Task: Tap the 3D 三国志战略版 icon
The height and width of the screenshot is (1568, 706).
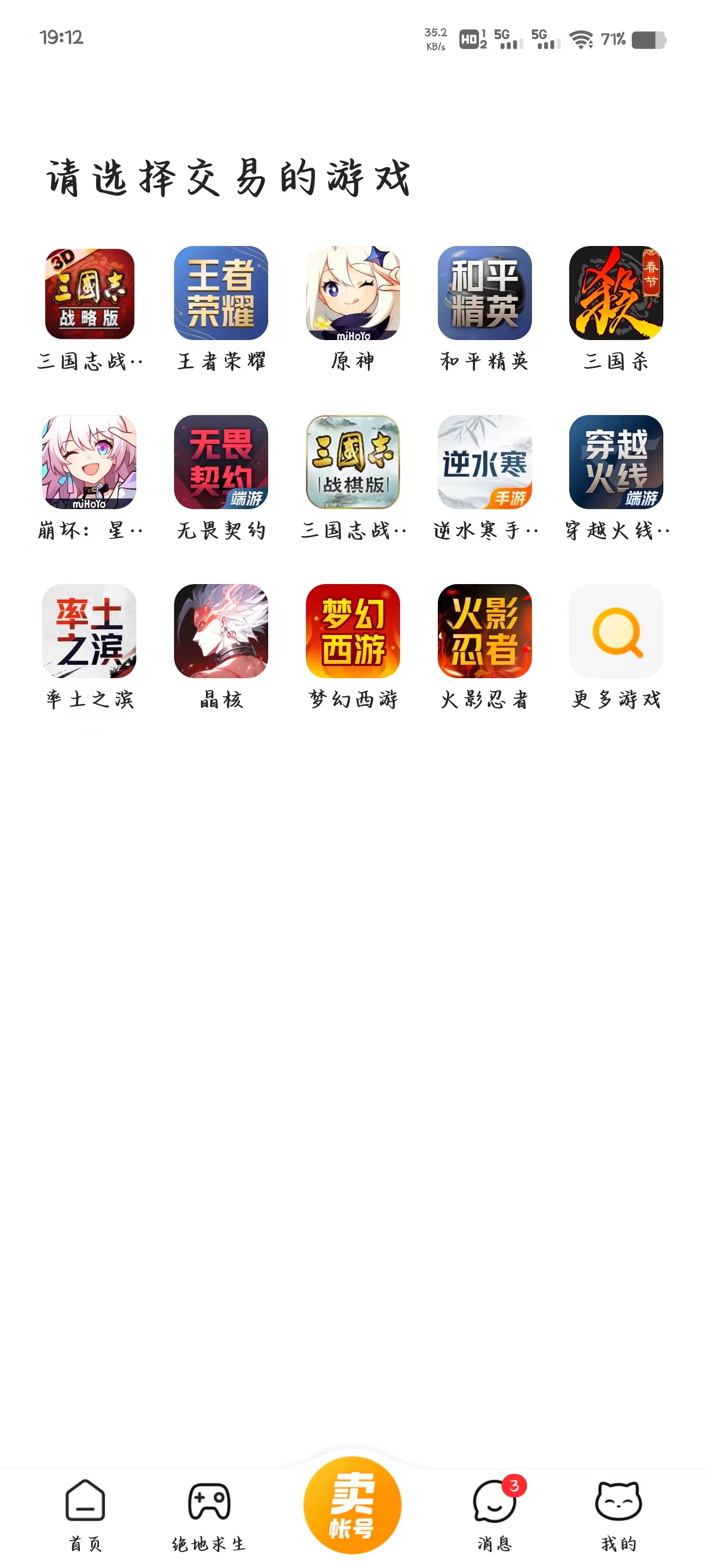Action: pyautogui.click(x=90, y=294)
